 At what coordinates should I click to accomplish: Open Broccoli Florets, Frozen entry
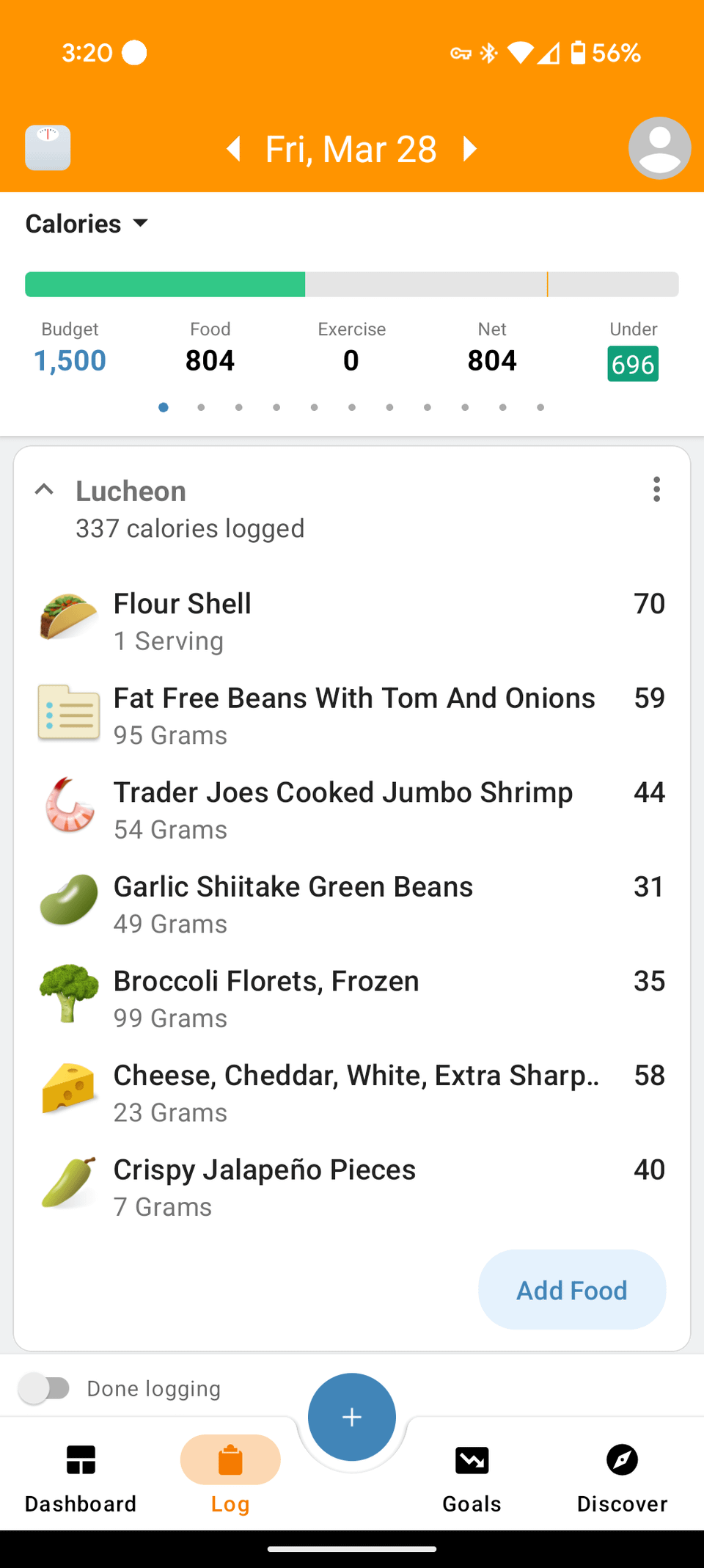click(352, 999)
